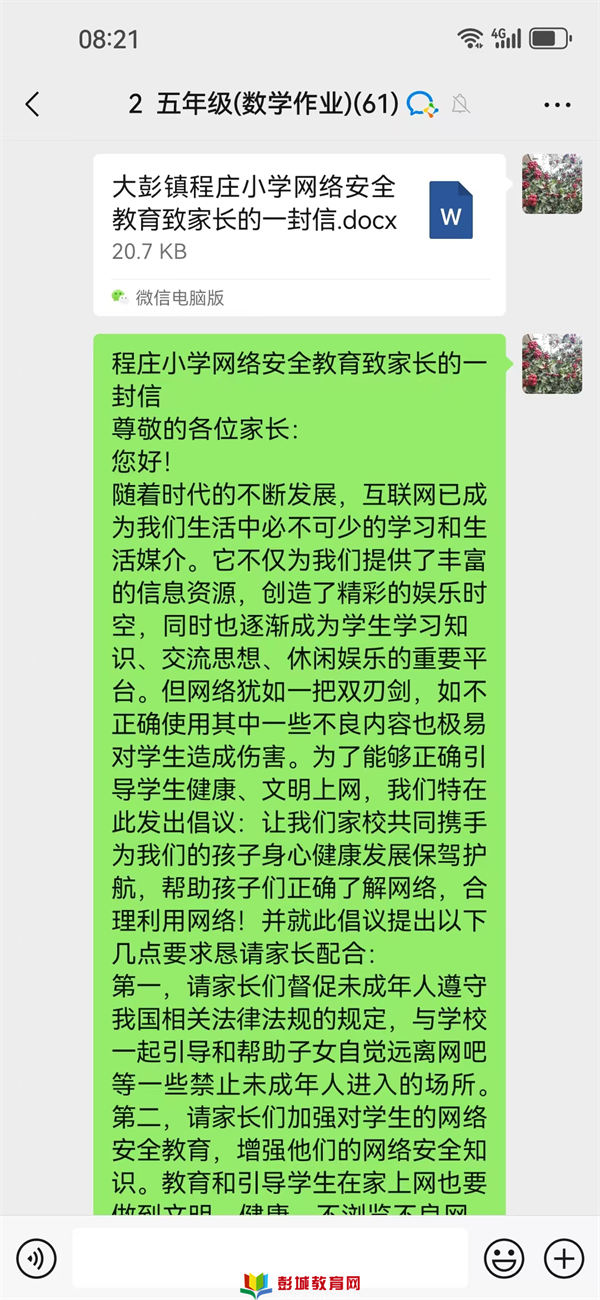Tap the avatar next to the green message
This screenshot has width=600, height=1300.
click(552, 364)
